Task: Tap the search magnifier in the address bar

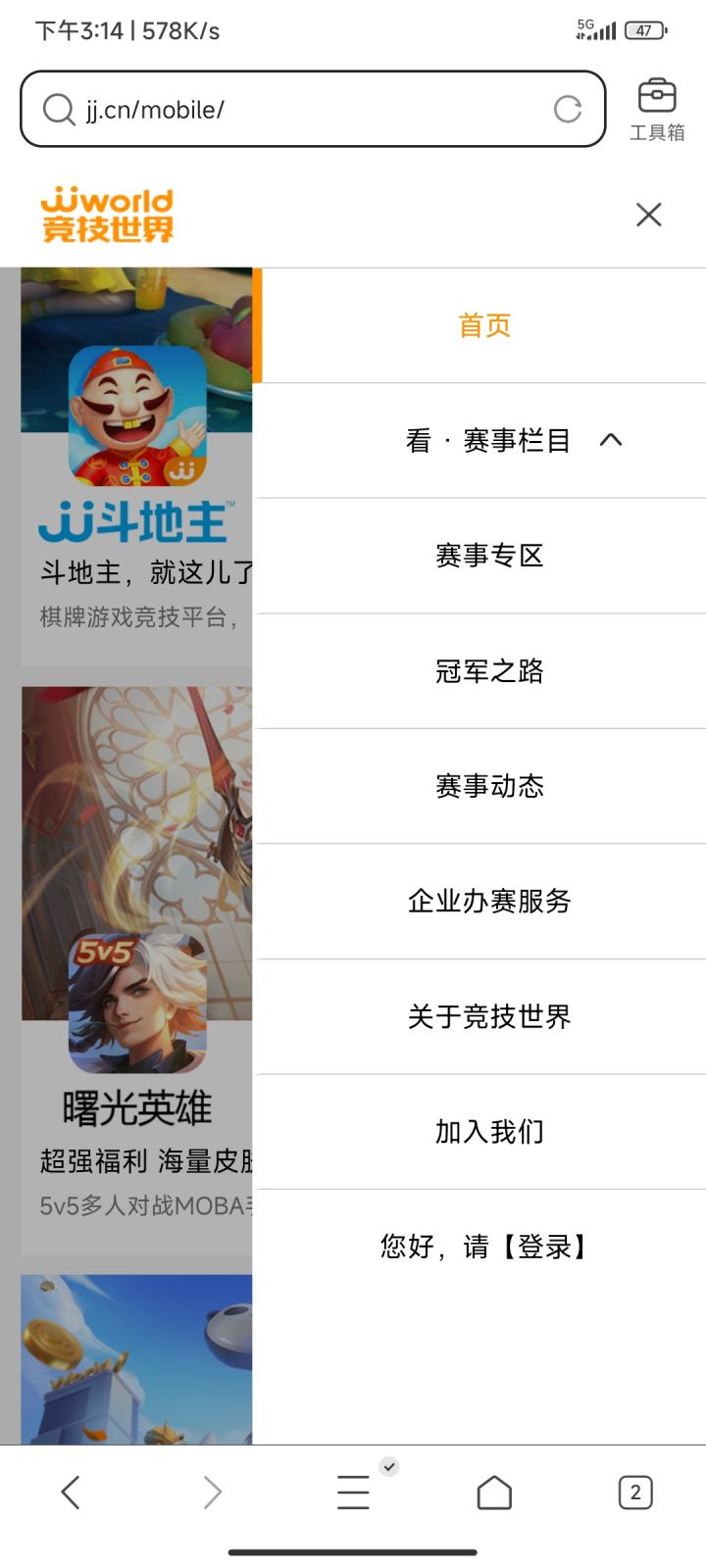Action: click(x=58, y=109)
